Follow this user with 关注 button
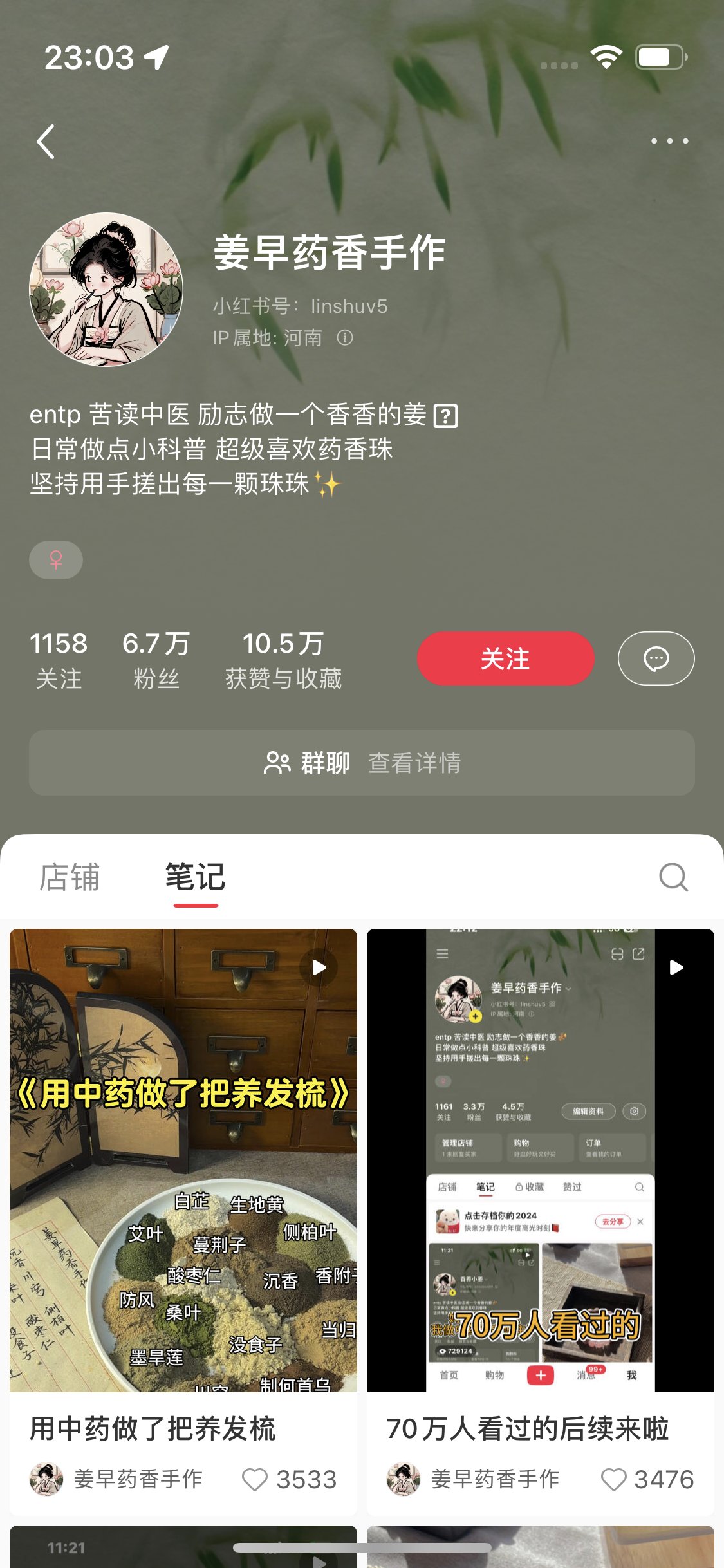724x1568 pixels. (505, 658)
